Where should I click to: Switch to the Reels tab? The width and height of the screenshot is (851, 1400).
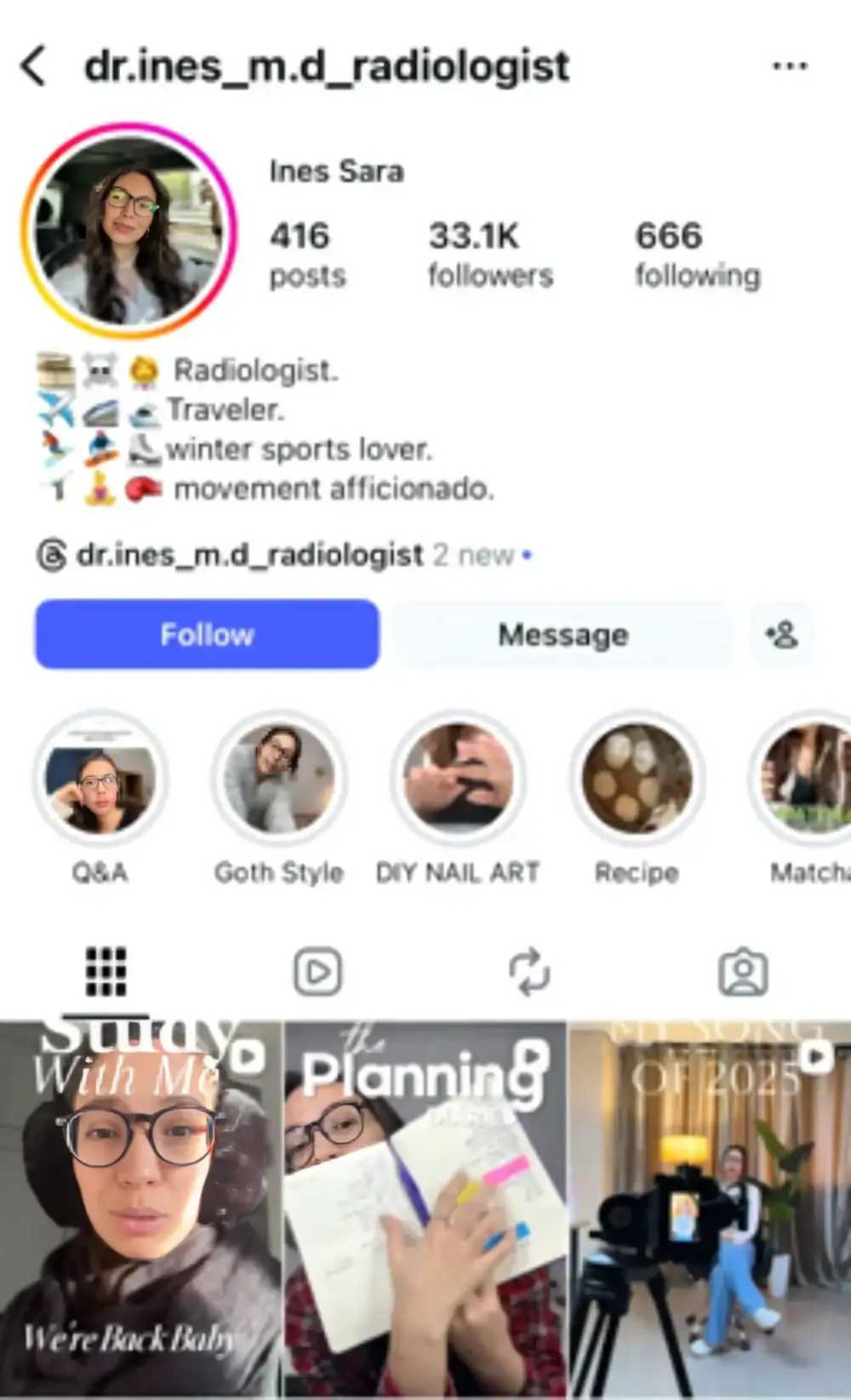[317, 972]
